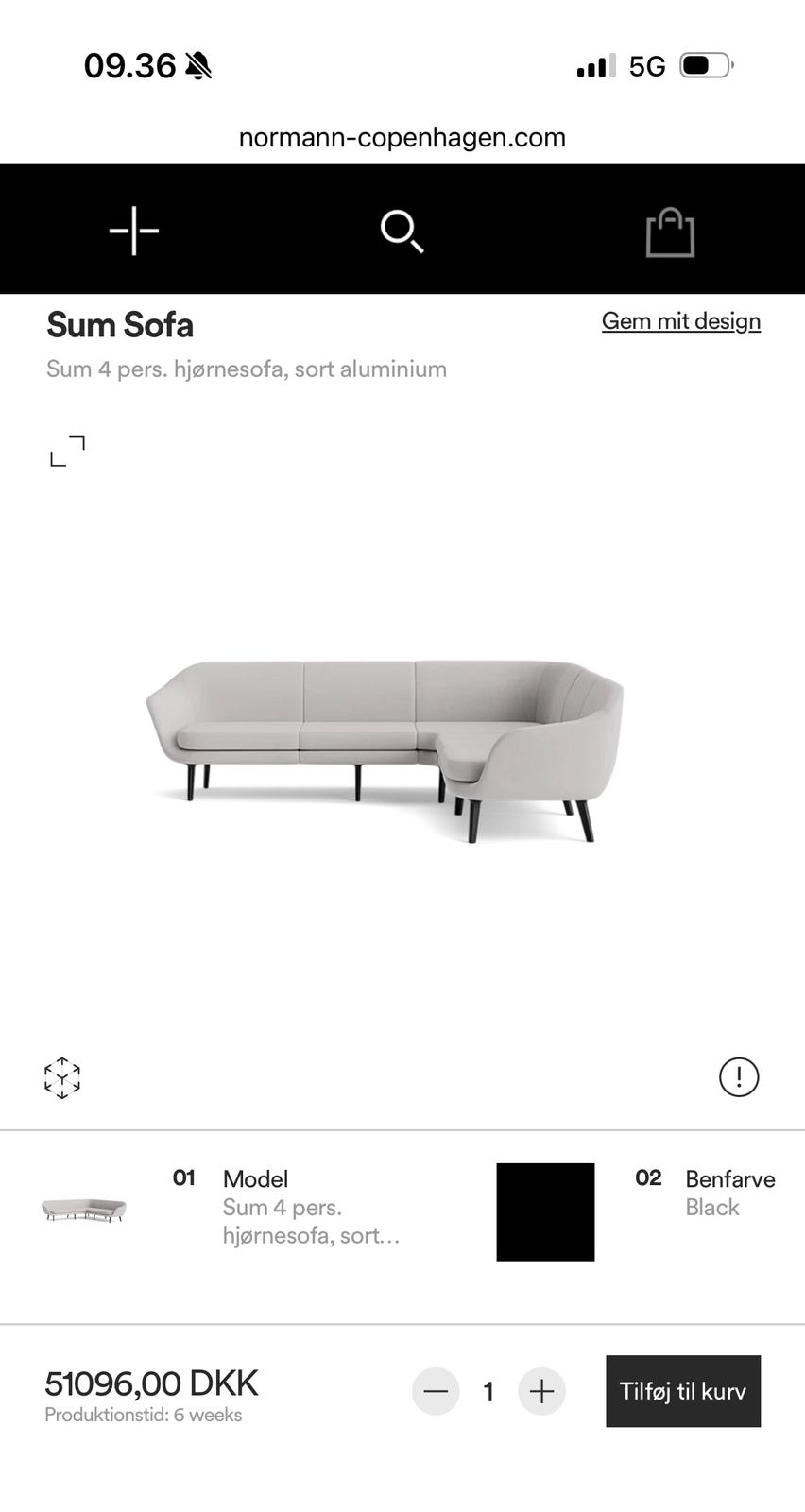Open the search with the magnifier icon
The width and height of the screenshot is (805, 1512).
pyautogui.click(x=402, y=230)
